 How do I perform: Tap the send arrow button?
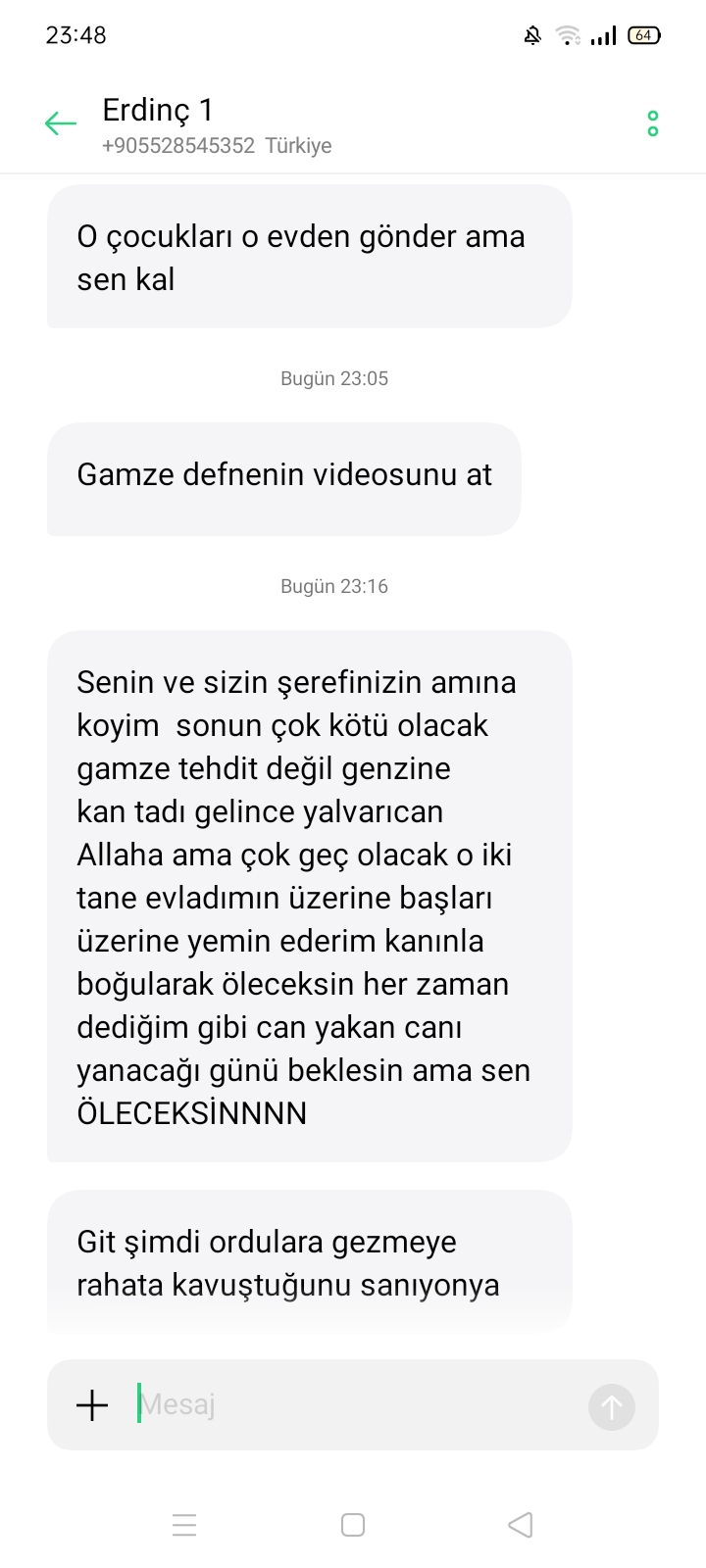coord(612,1407)
